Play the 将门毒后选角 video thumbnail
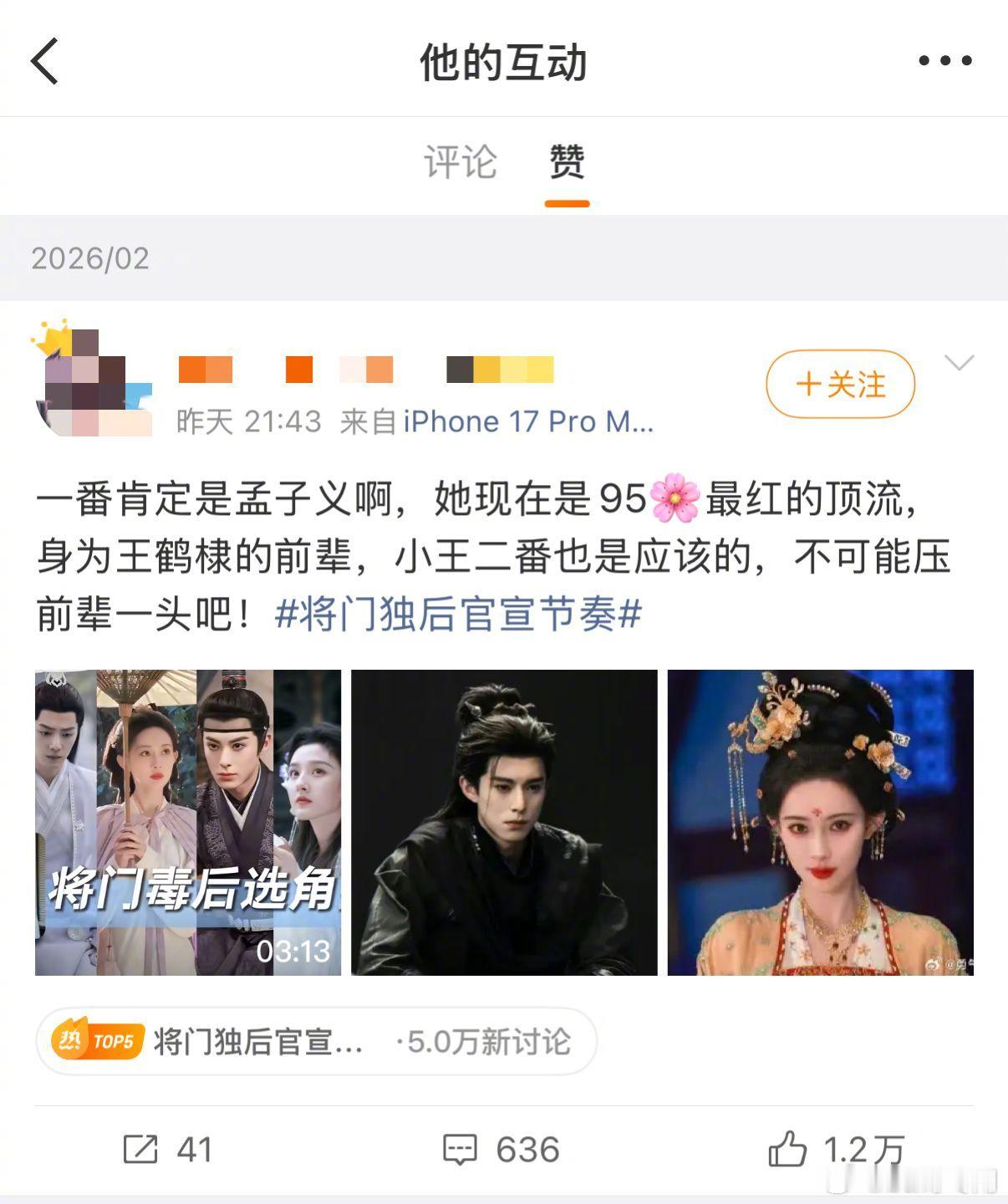 click(188, 823)
